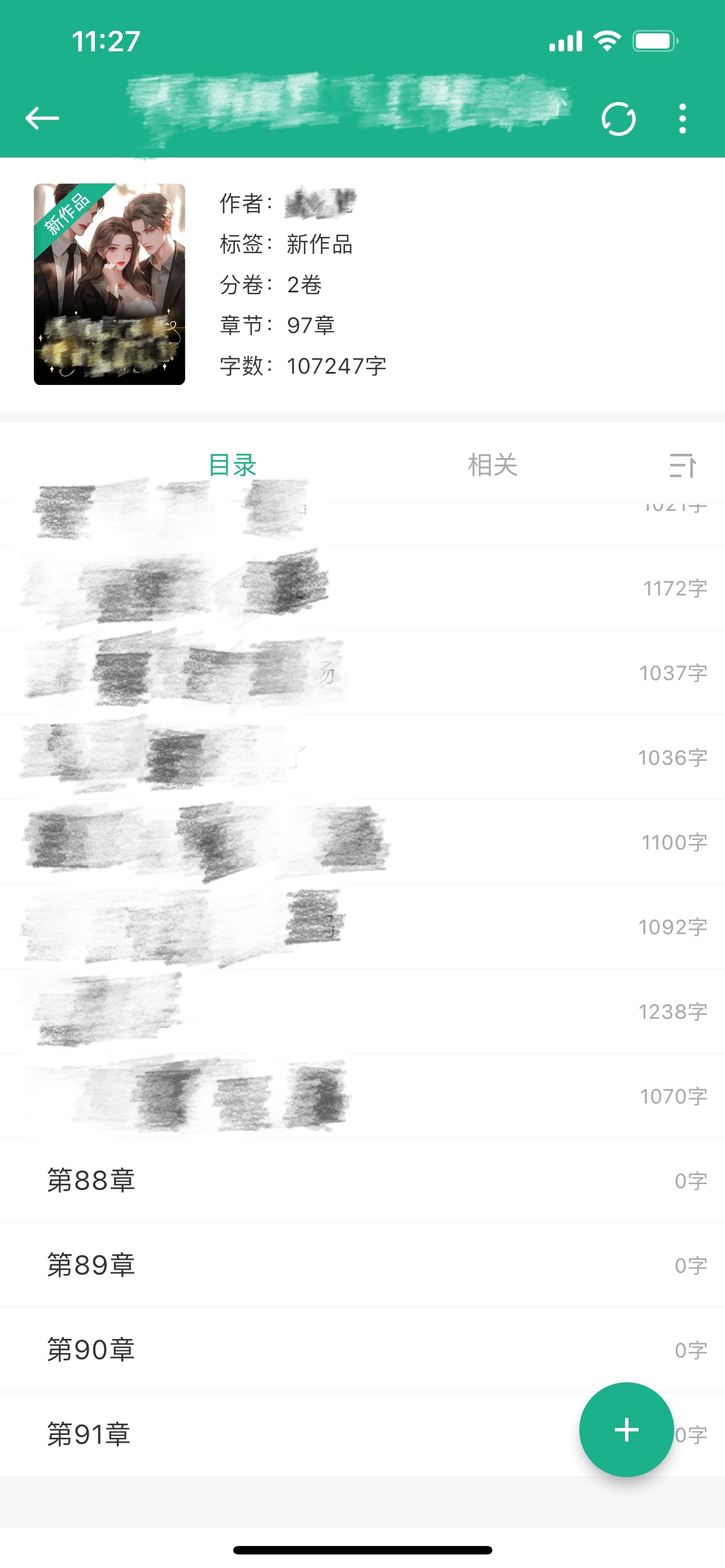The image size is (725, 1568).
Task: Go back using the arrow icon
Action: click(42, 118)
